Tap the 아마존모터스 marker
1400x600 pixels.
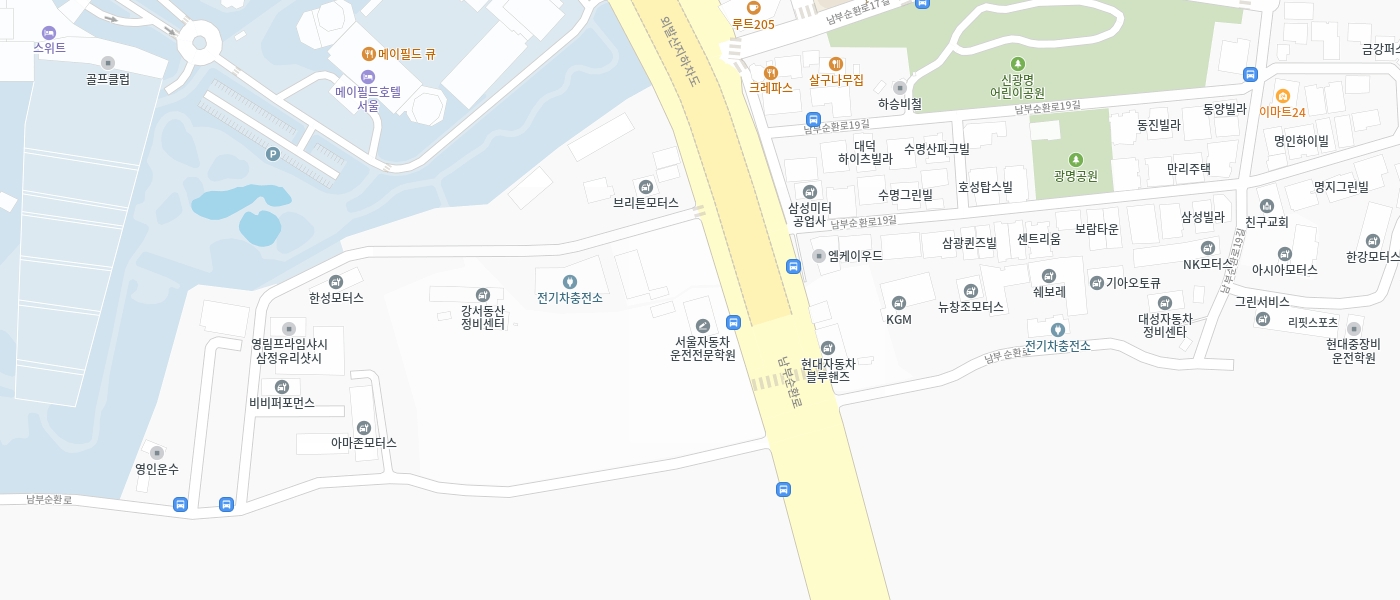coord(364,427)
